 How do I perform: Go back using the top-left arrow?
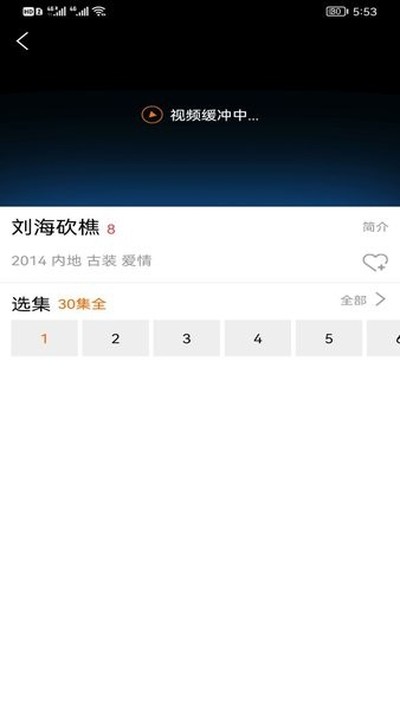pos(22,41)
